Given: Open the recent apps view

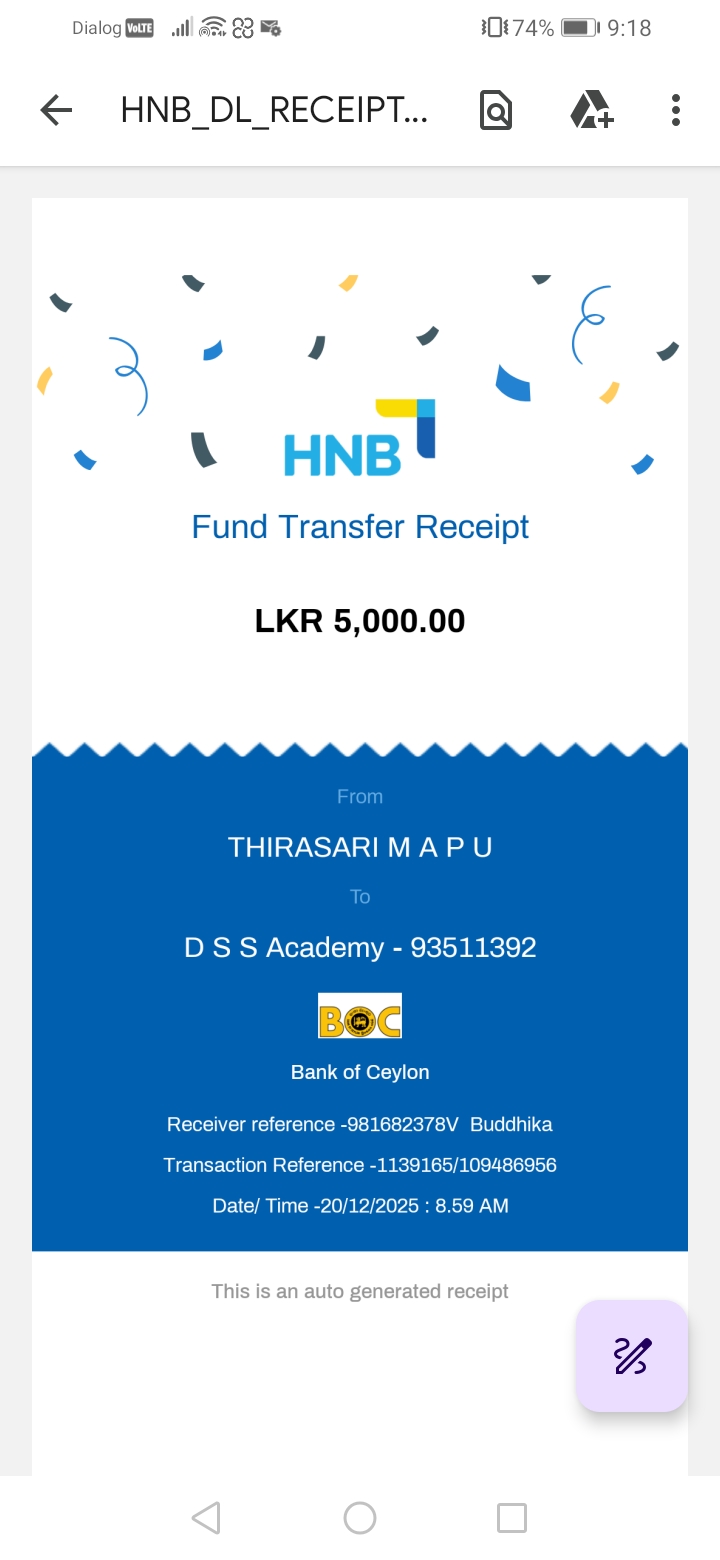Looking at the screenshot, I should tap(511, 1518).
